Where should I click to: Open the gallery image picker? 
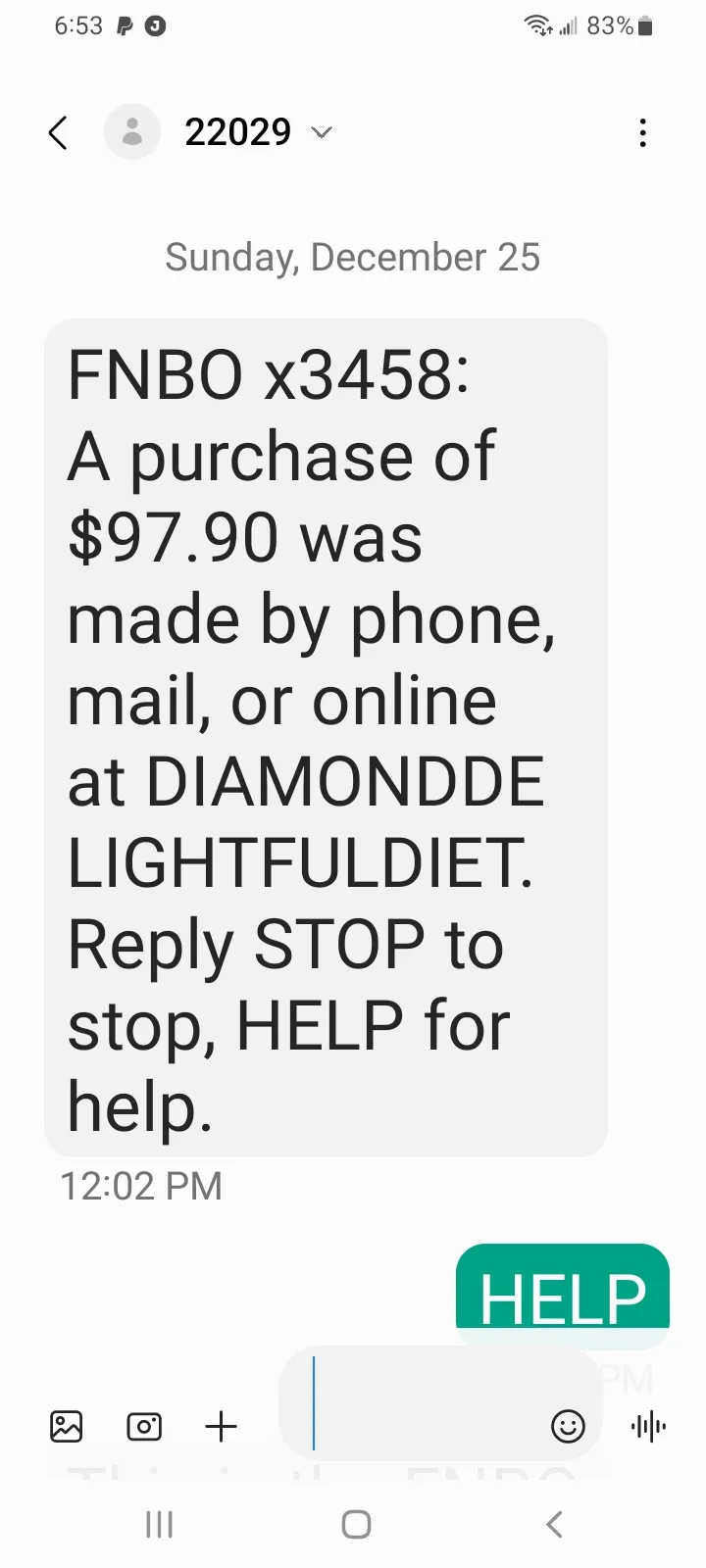pyautogui.click(x=67, y=1426)
